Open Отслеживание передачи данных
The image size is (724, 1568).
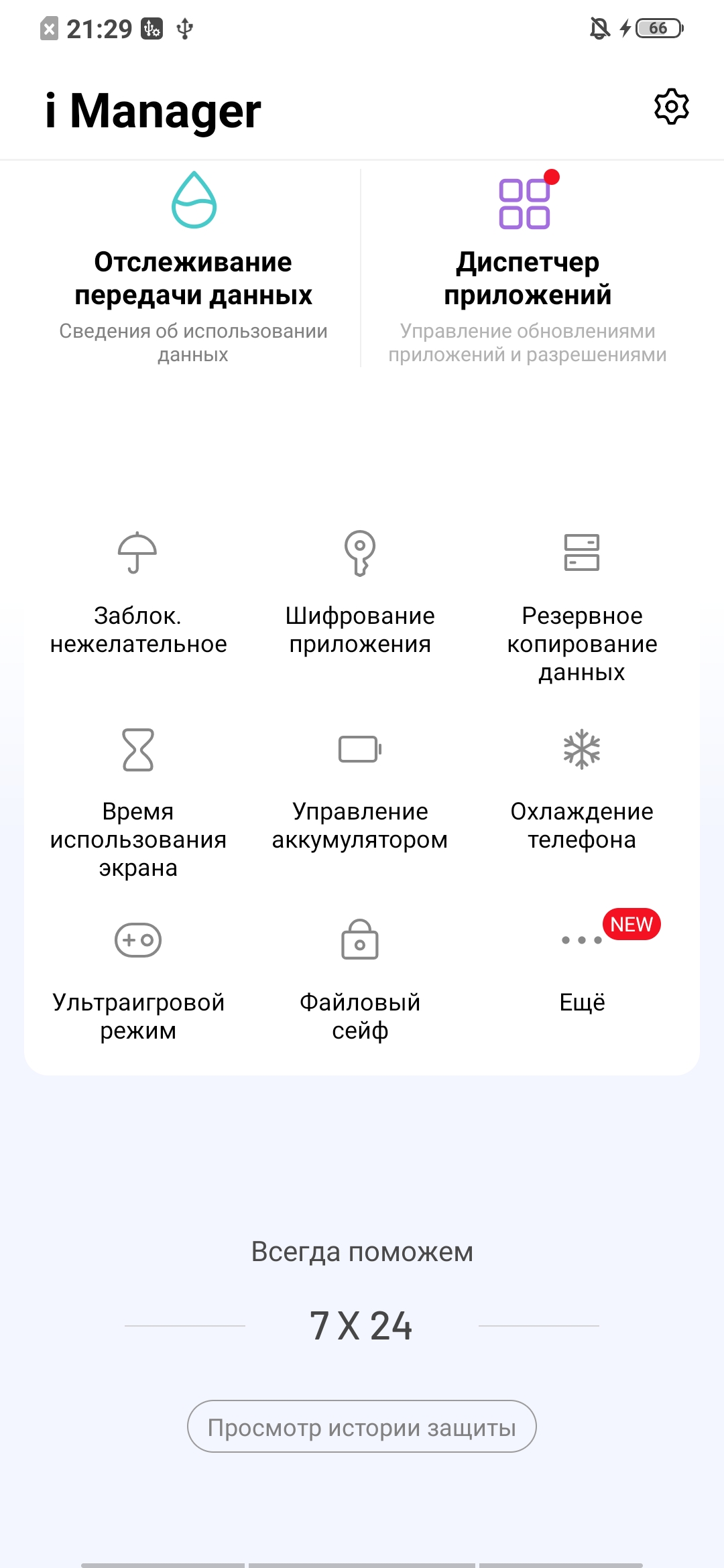pyautogui.click(x=193, y=268)
